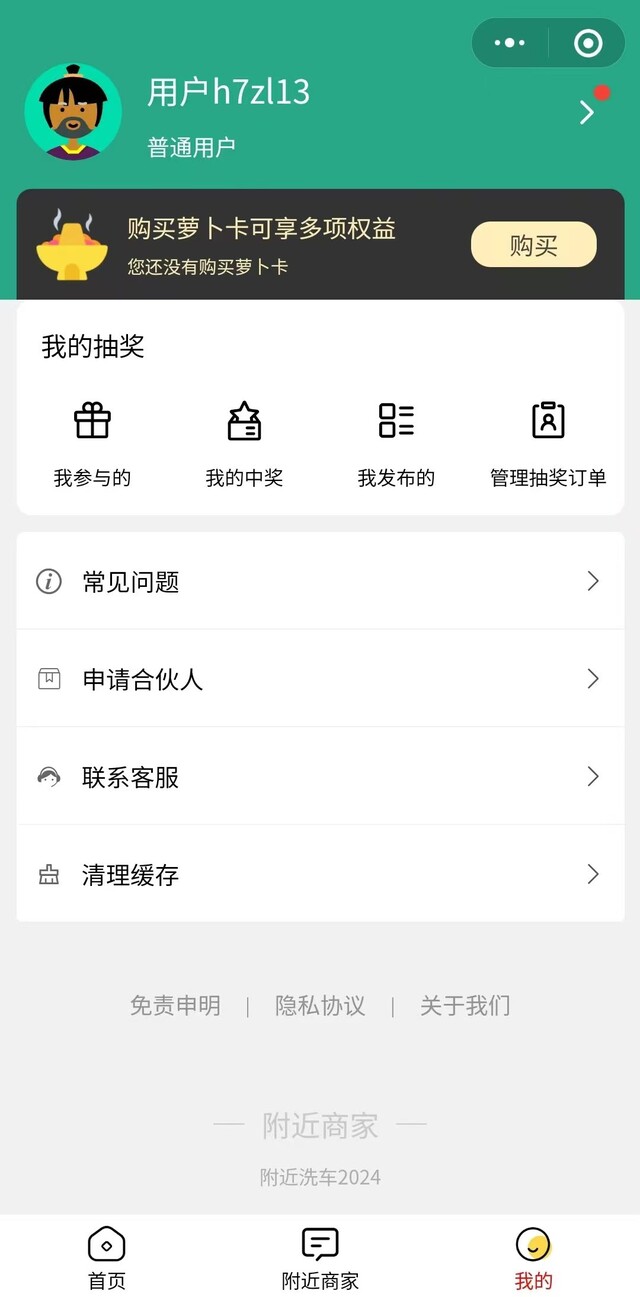
Task: View 我的中奖 prizes
Action: click(x=244, y=442)
